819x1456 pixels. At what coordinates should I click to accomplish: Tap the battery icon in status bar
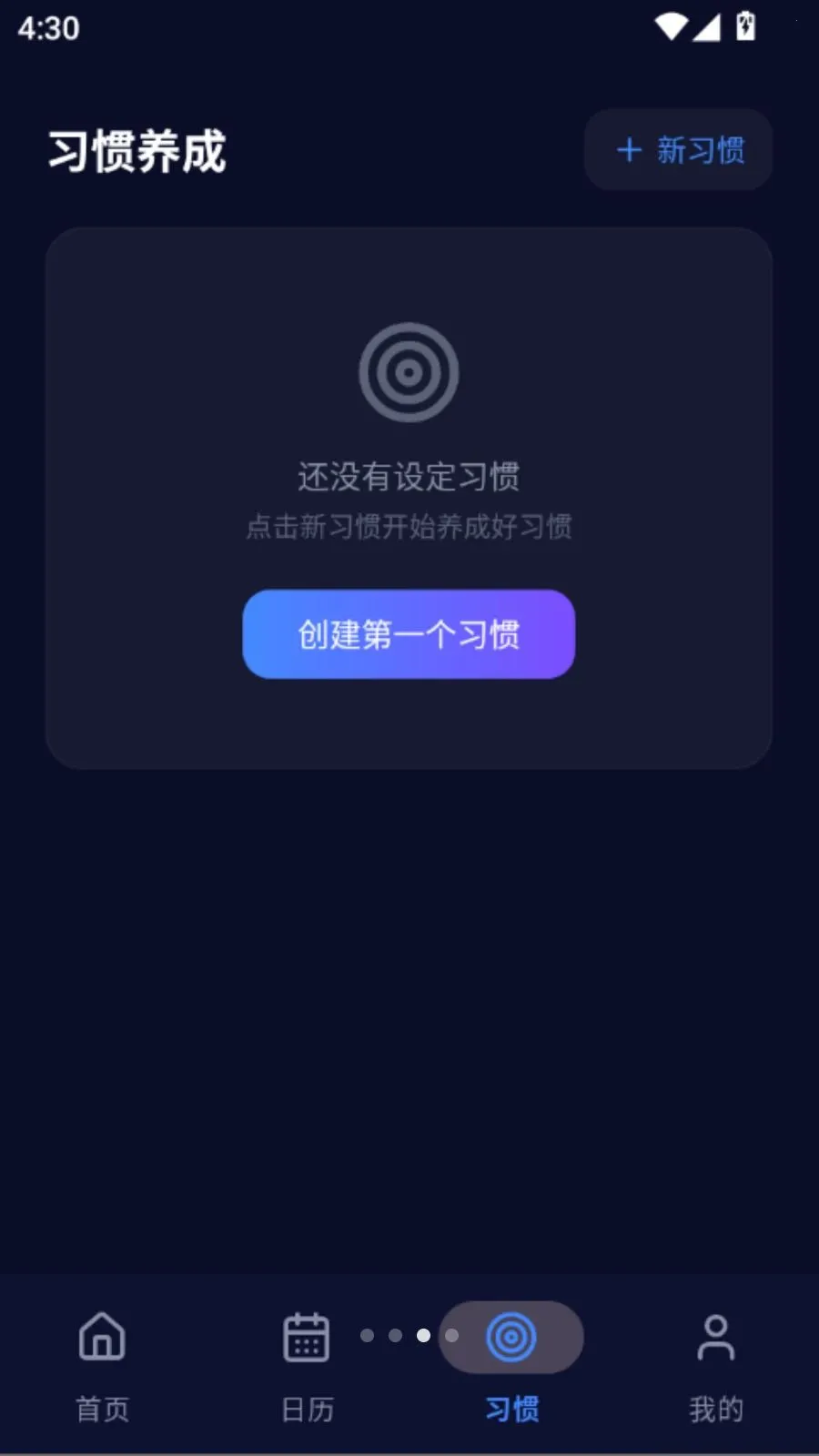[x=745, y=25]
